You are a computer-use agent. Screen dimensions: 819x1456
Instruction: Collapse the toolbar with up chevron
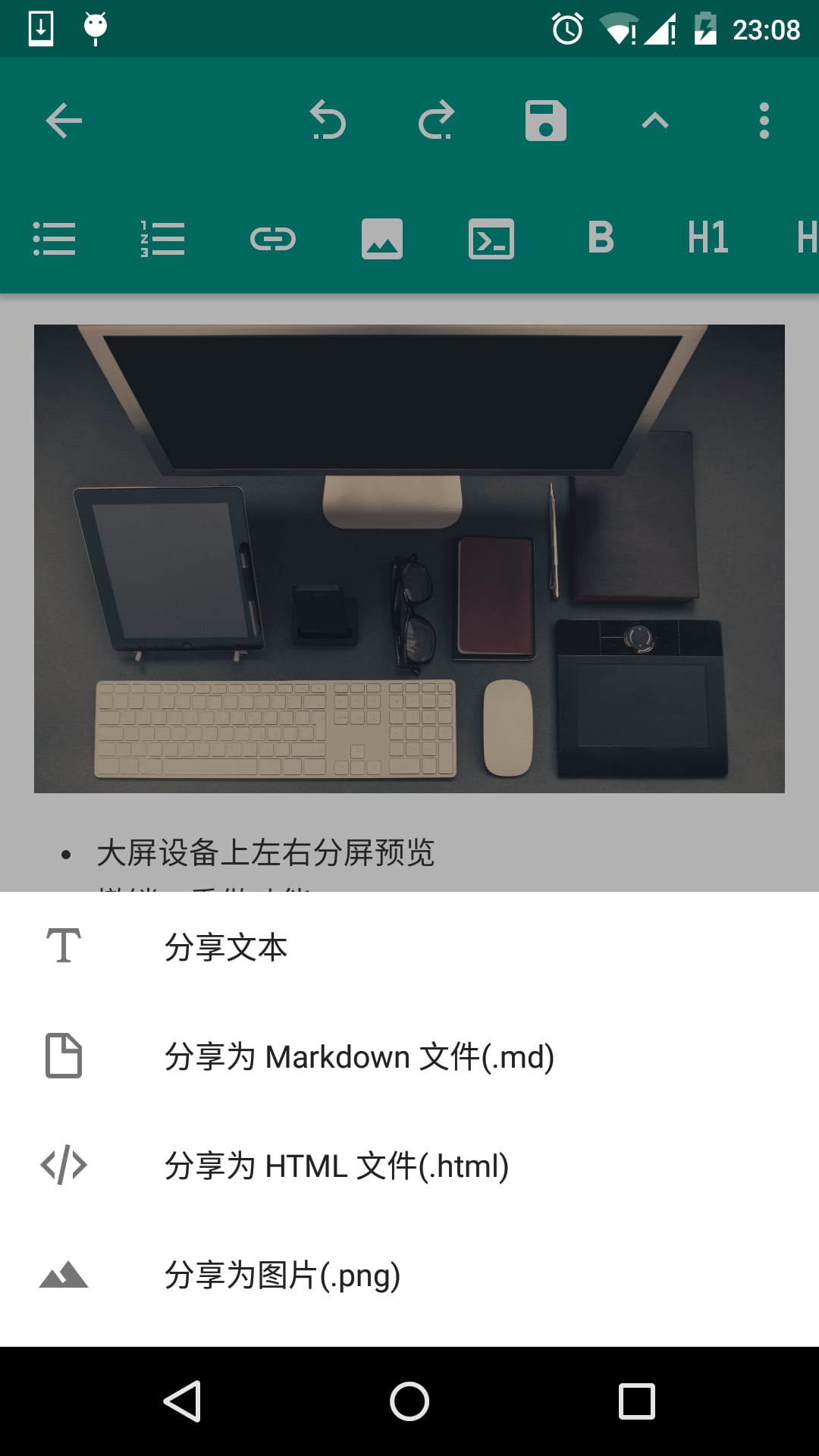click(x=655, y=121)
